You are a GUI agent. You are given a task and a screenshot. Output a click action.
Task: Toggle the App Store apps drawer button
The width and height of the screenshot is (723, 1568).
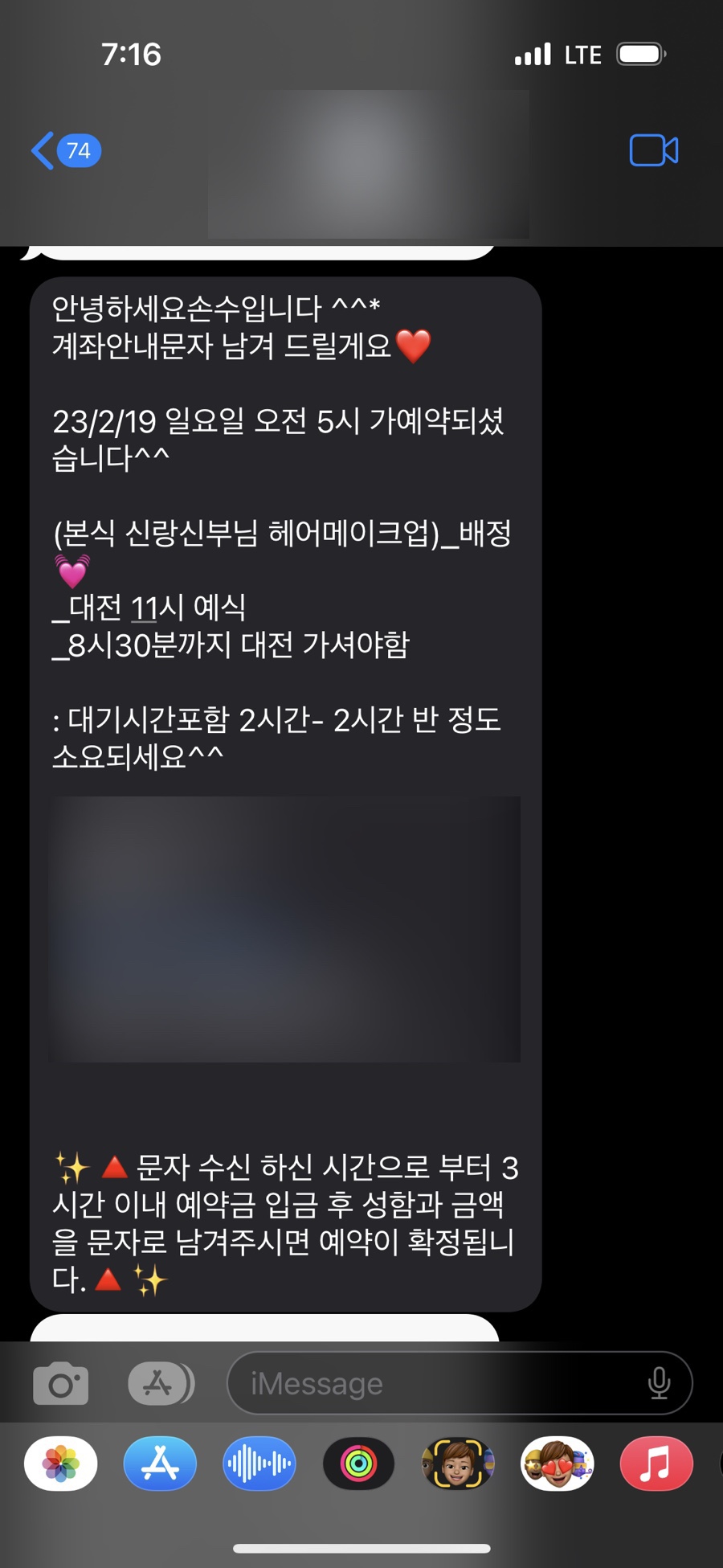pyautogui.click(x=161, y=1383)
